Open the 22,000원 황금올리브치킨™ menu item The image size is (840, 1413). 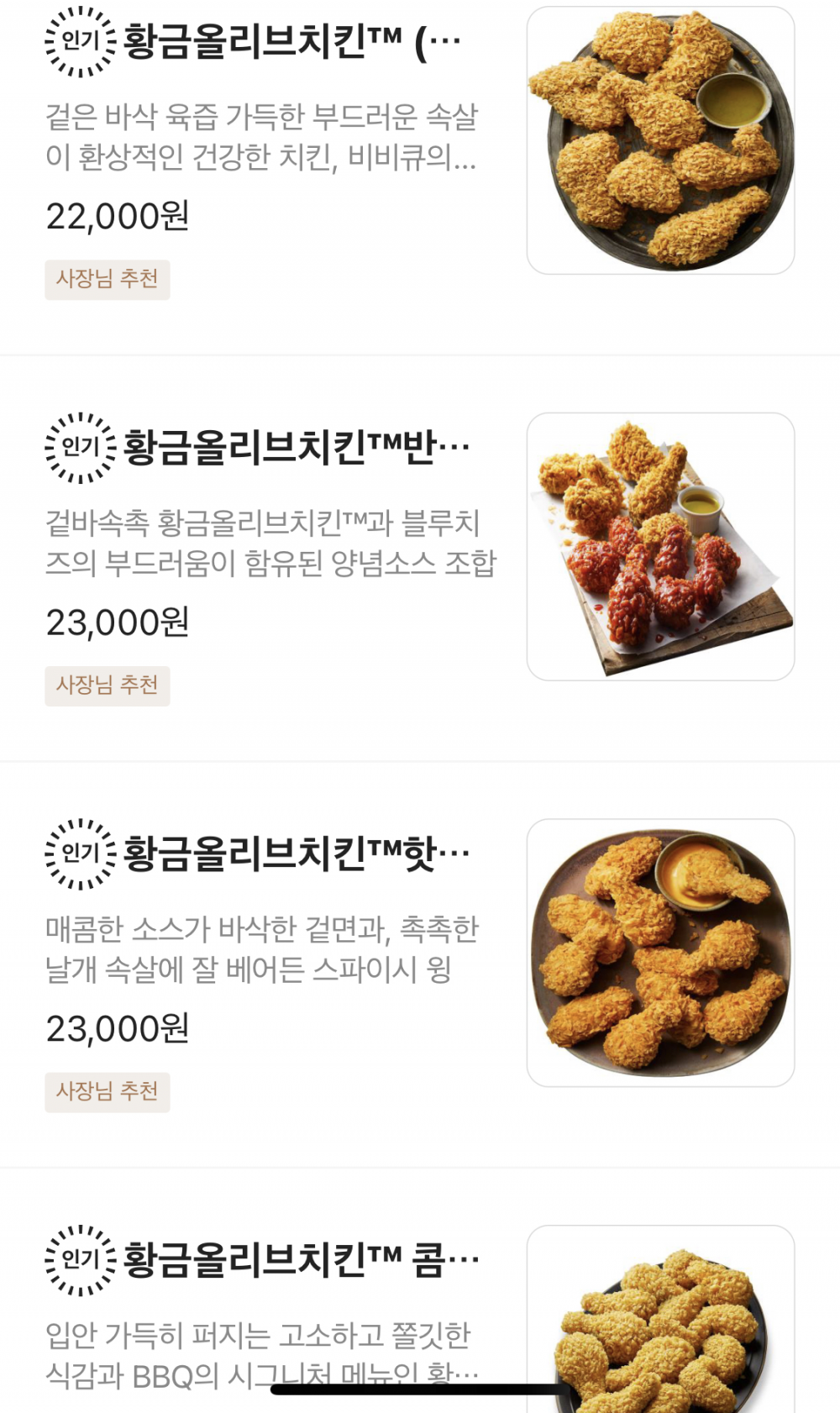pyautogui.click(x=291, y=41)
